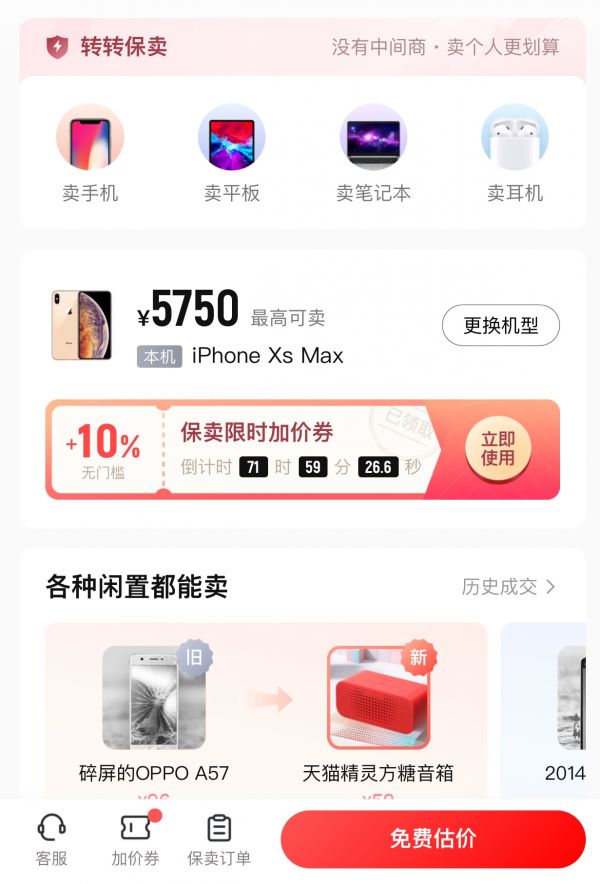Contact 客服 customer service
This screenshot has width=600, height=884.
coord(51,839)
